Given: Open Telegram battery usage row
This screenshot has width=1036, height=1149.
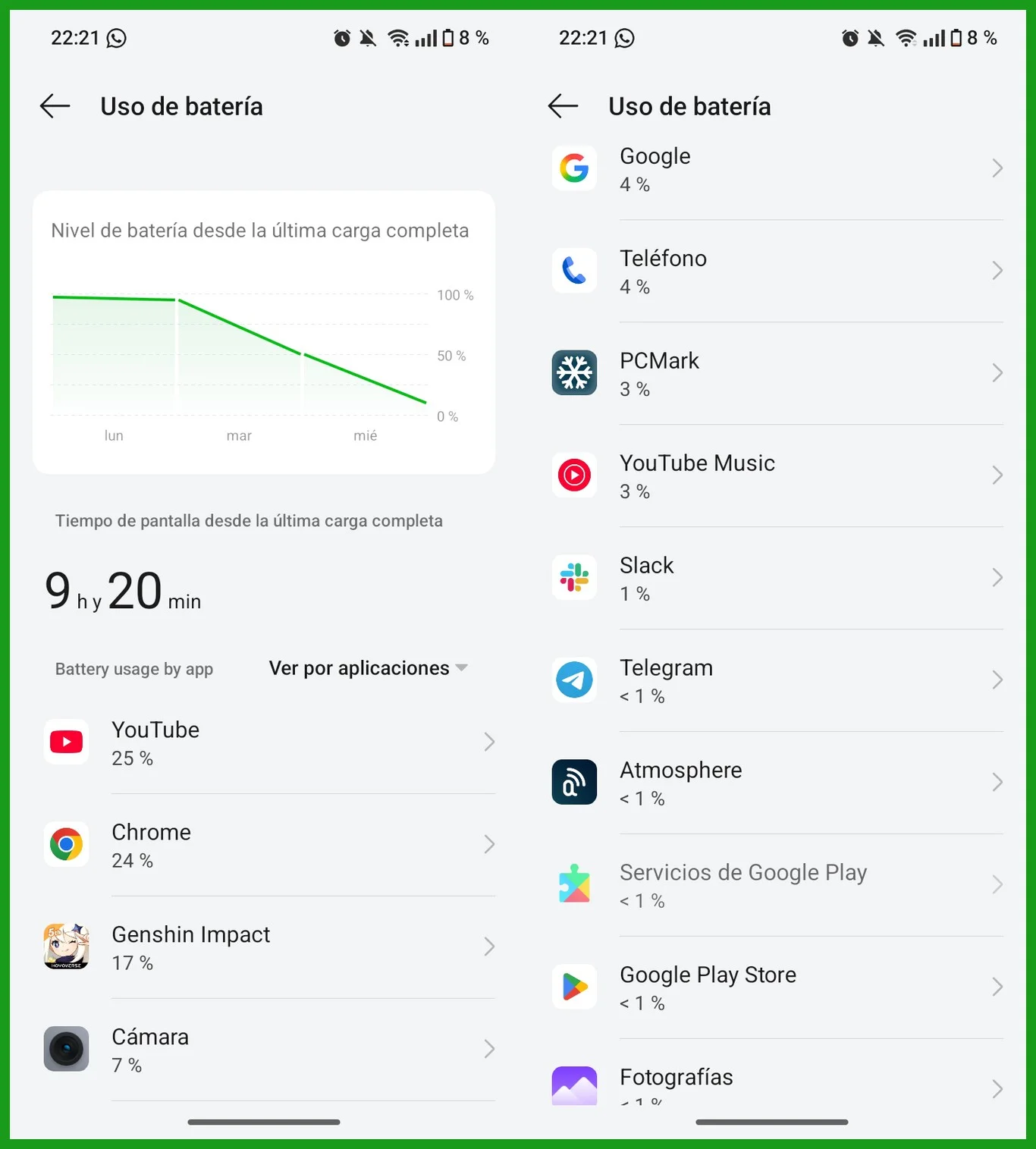Looking at the screenshot, I should coord(774,681).
